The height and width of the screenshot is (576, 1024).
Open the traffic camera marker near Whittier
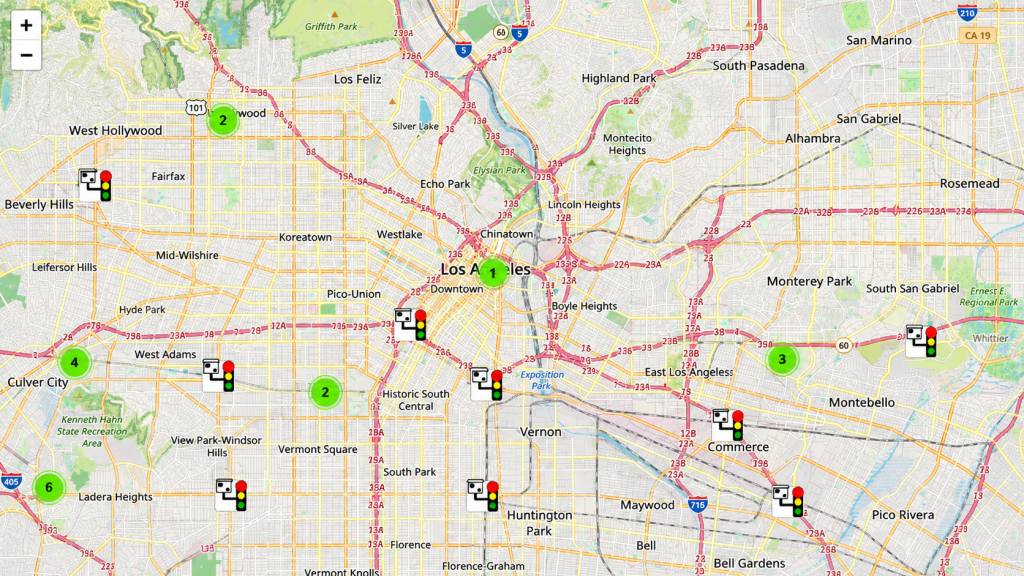point(921,342)
